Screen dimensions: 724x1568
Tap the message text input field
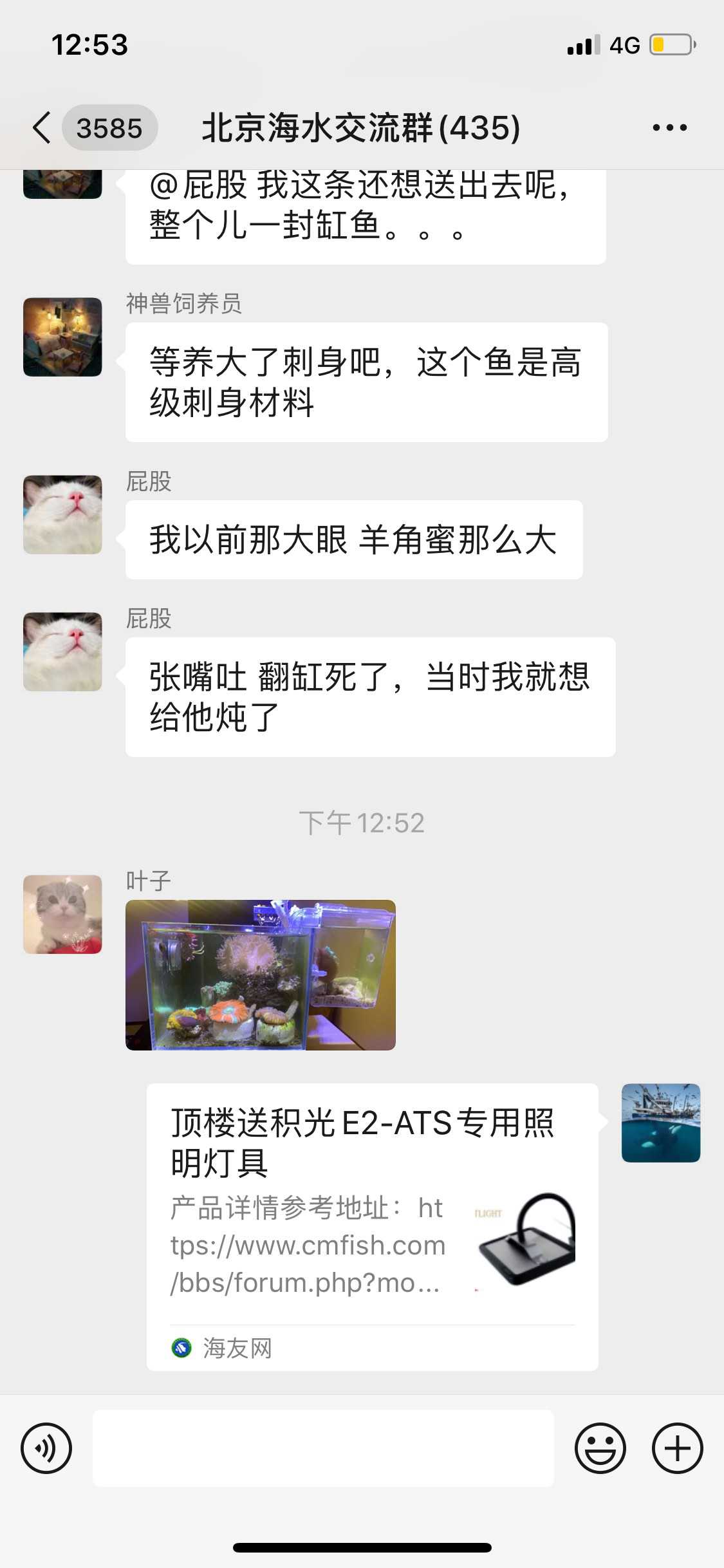(323, 1448)
